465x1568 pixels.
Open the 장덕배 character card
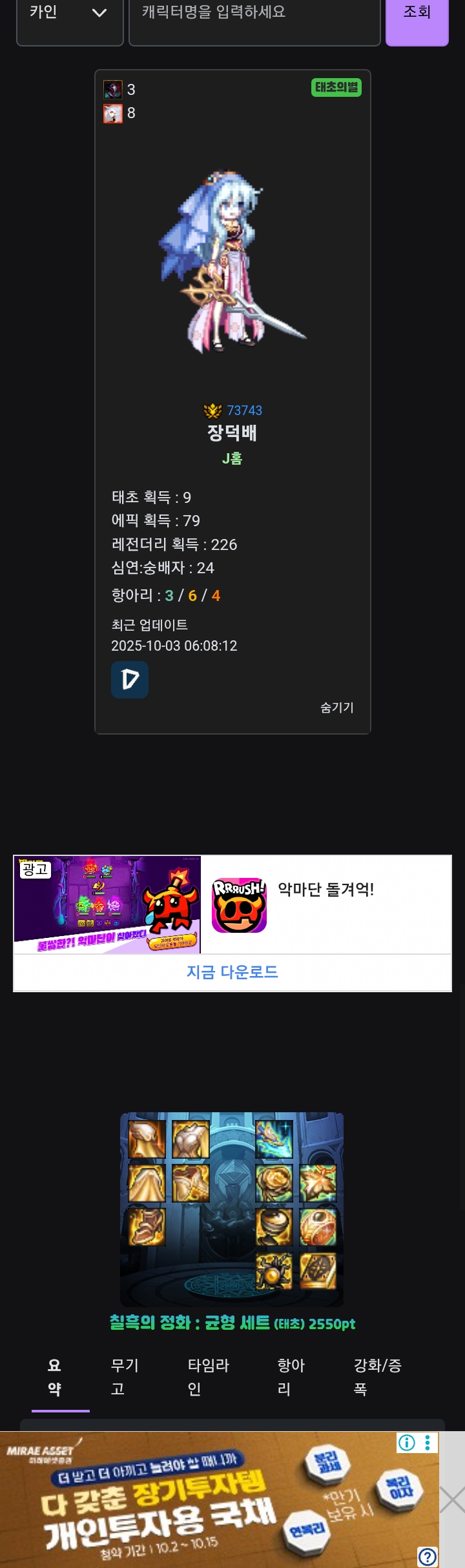coord(232,432)
